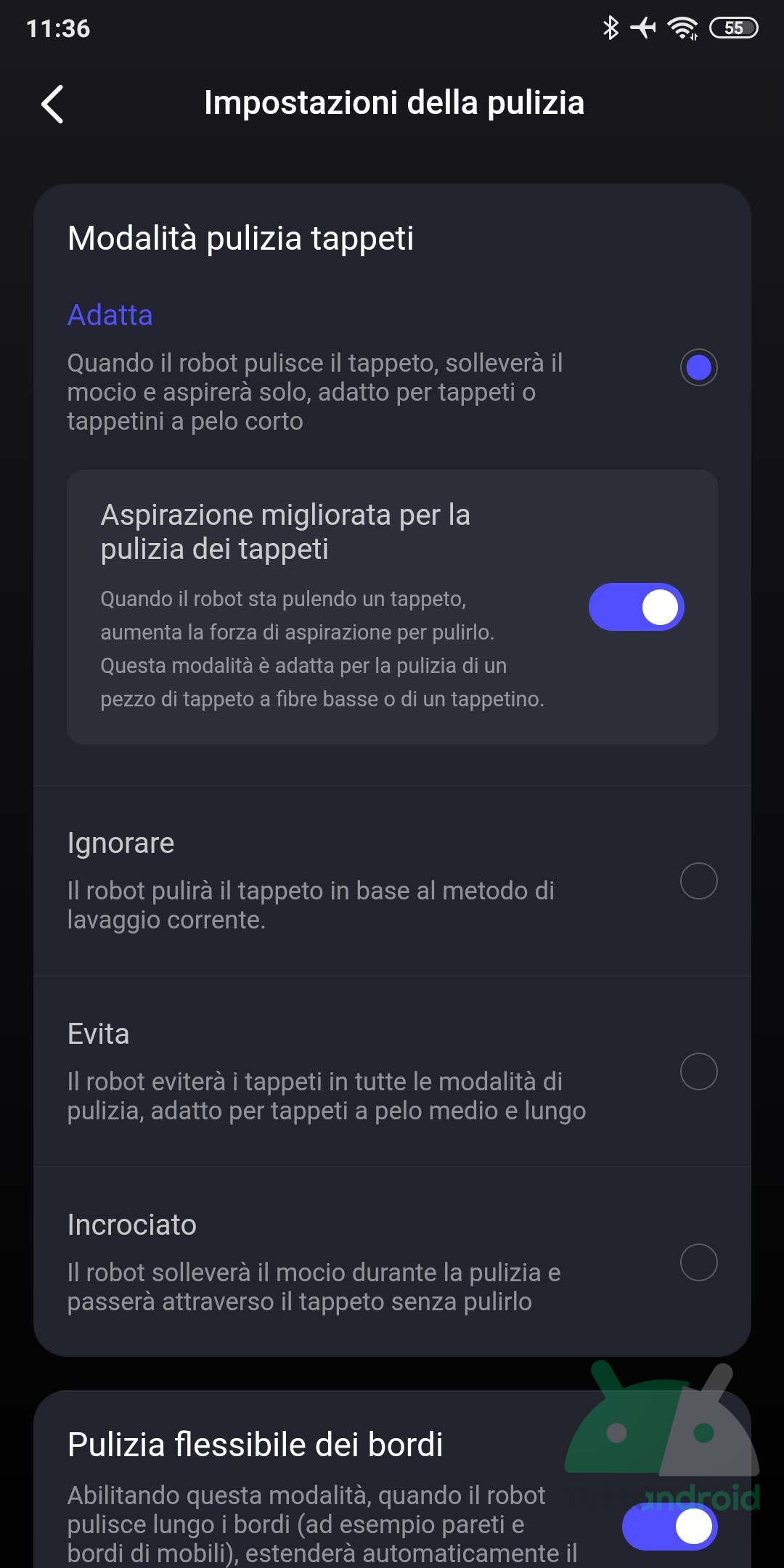
Task: Pick the Incrociato carpet mode
Action: (x=698, y=1262)
